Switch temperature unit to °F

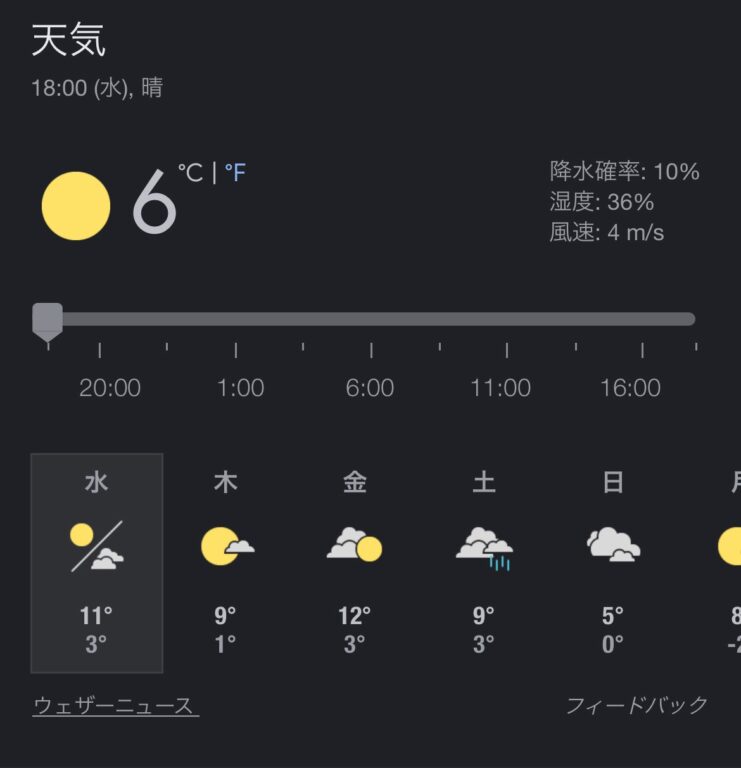click(235, 173)
